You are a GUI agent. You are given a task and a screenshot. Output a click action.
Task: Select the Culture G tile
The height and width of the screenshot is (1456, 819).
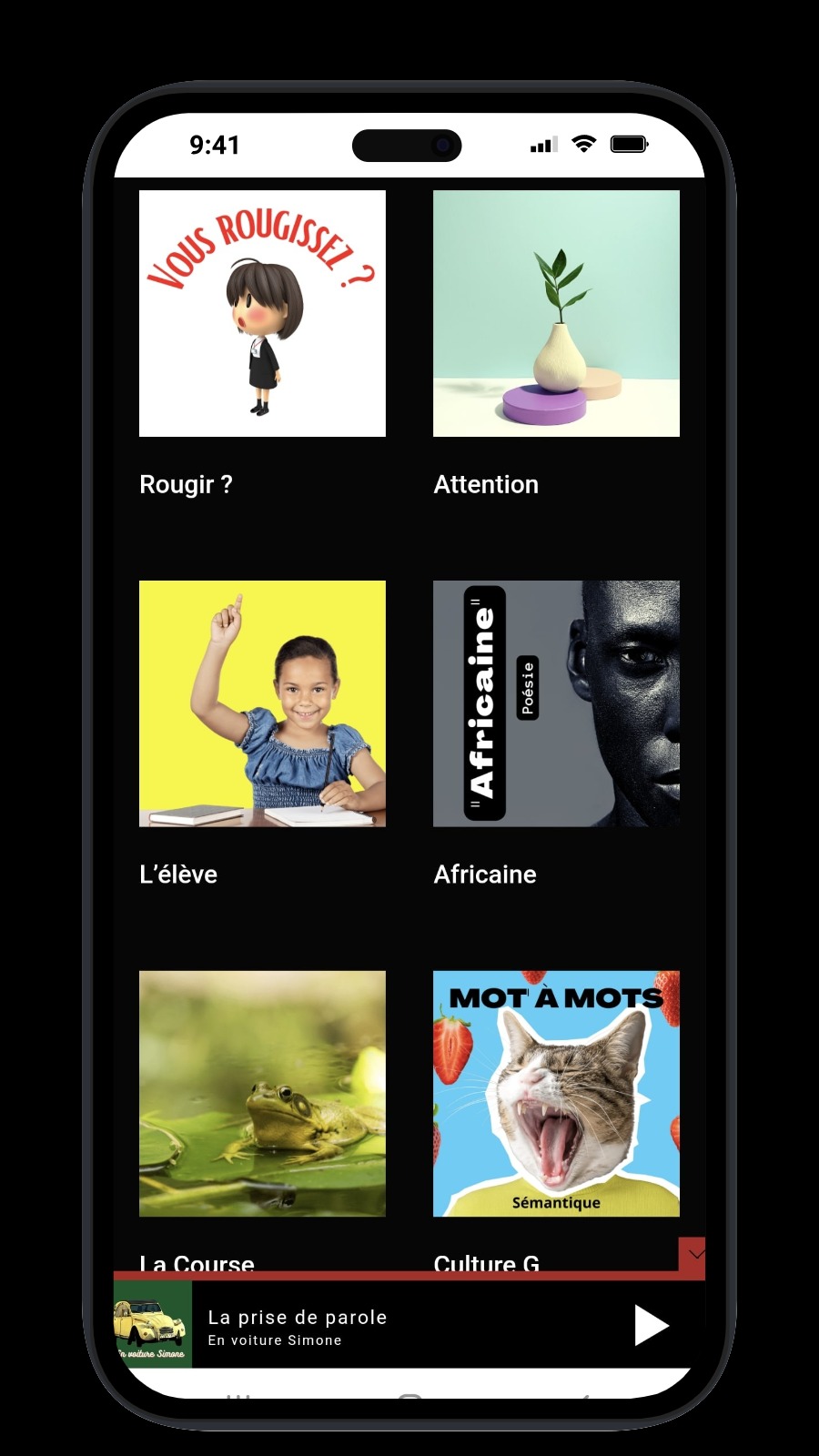(556, 1093)
